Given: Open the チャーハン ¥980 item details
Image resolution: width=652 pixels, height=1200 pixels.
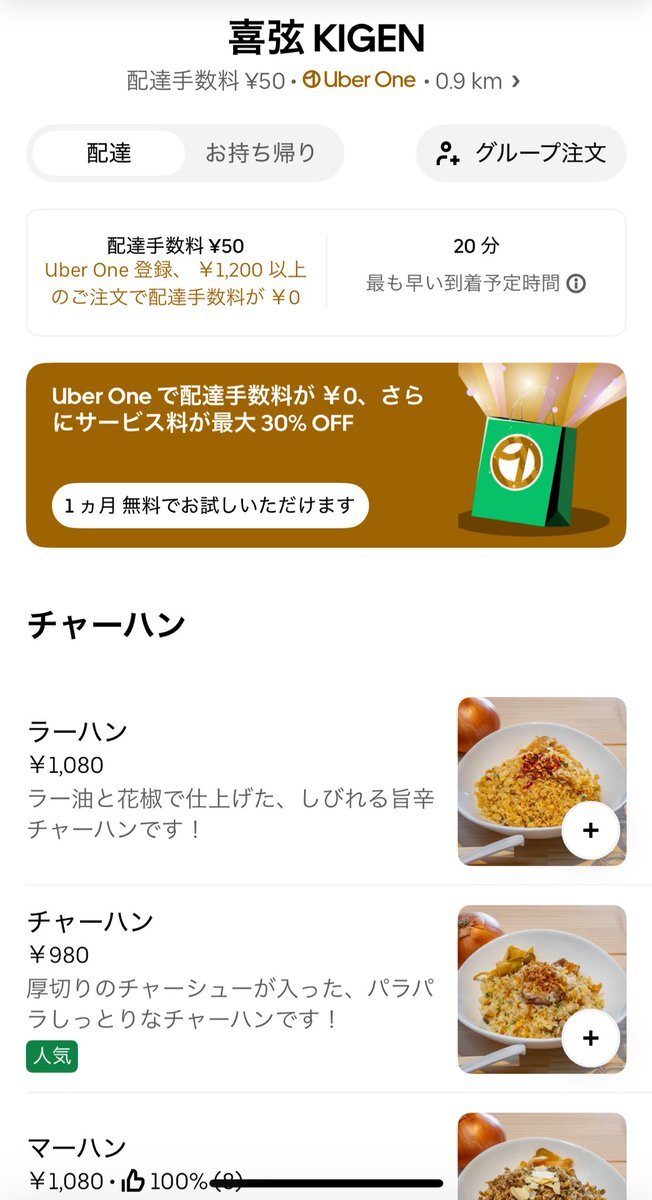Looking at the screenshot, I should tap(326, 989).
